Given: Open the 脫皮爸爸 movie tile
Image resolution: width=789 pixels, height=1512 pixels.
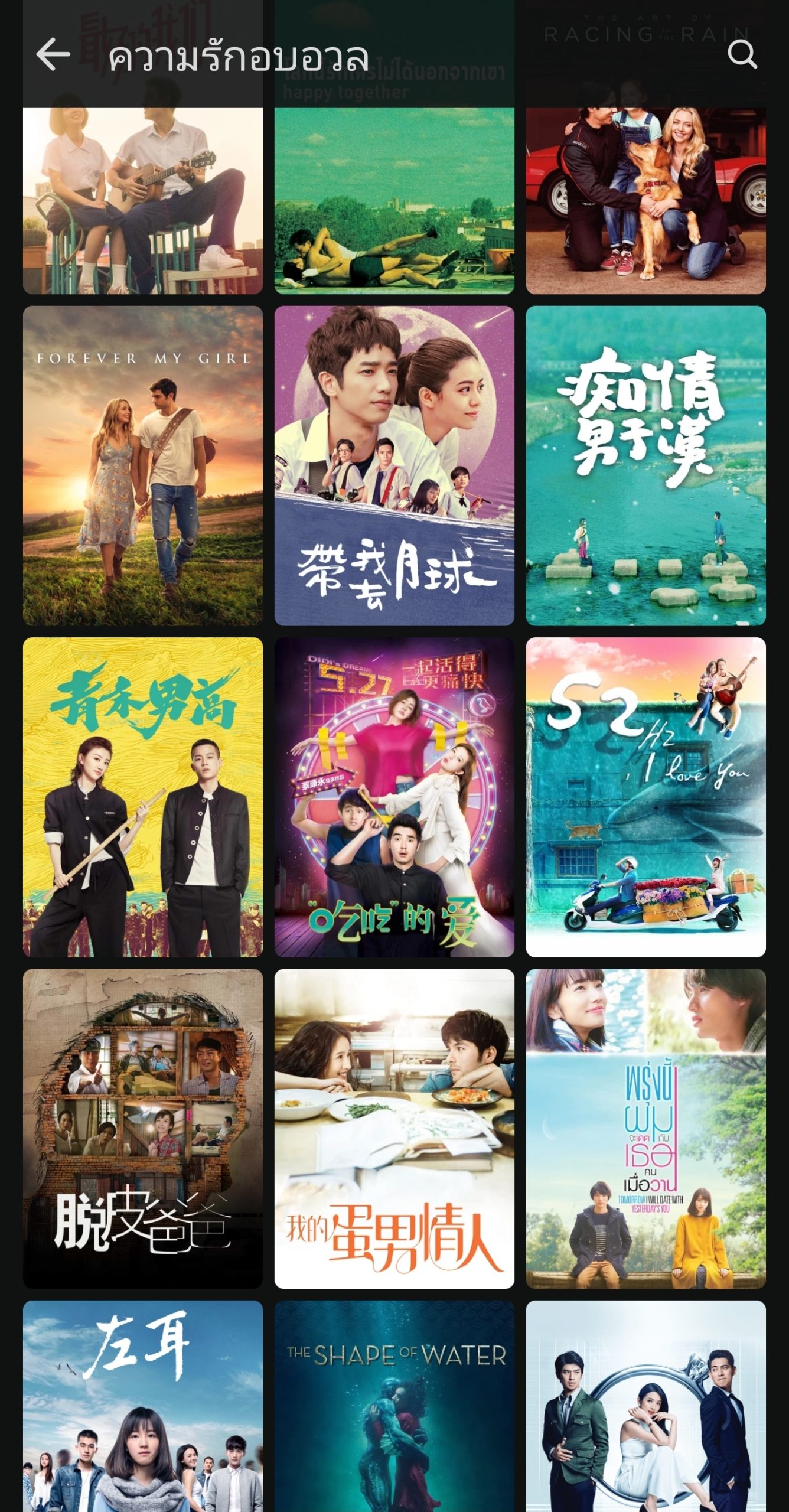Looking at the screenshot, I should pyautogui.click(x=142, y=1129).
